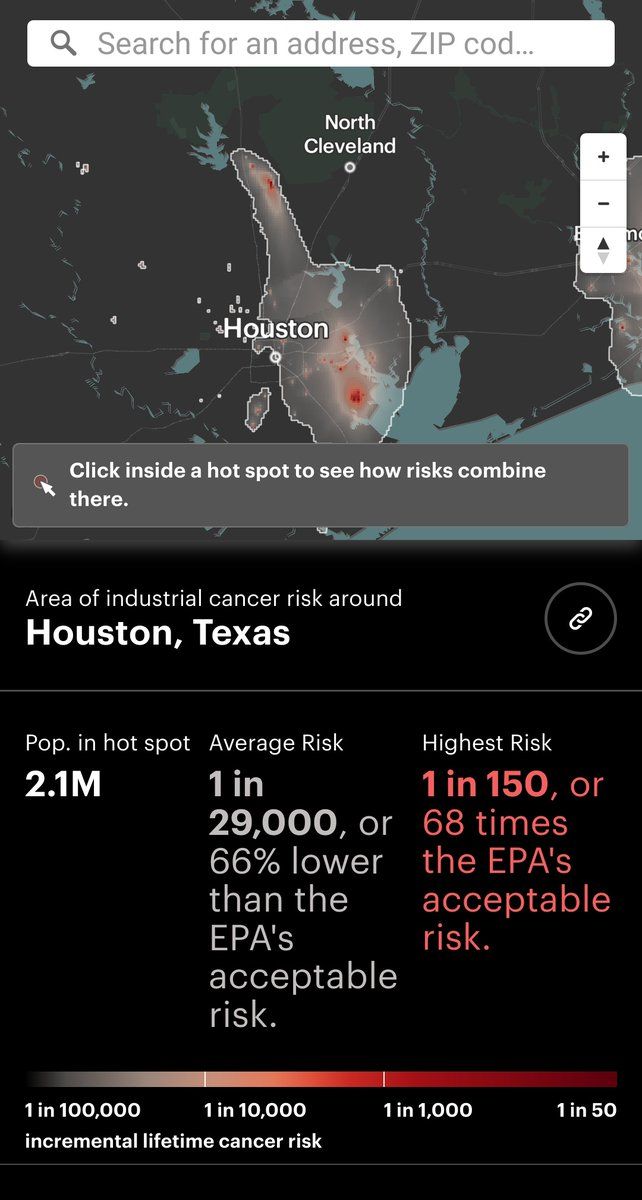Copy link to the Houston hot spot
Screen dimensions: 642x1200
tap(580, 618)
